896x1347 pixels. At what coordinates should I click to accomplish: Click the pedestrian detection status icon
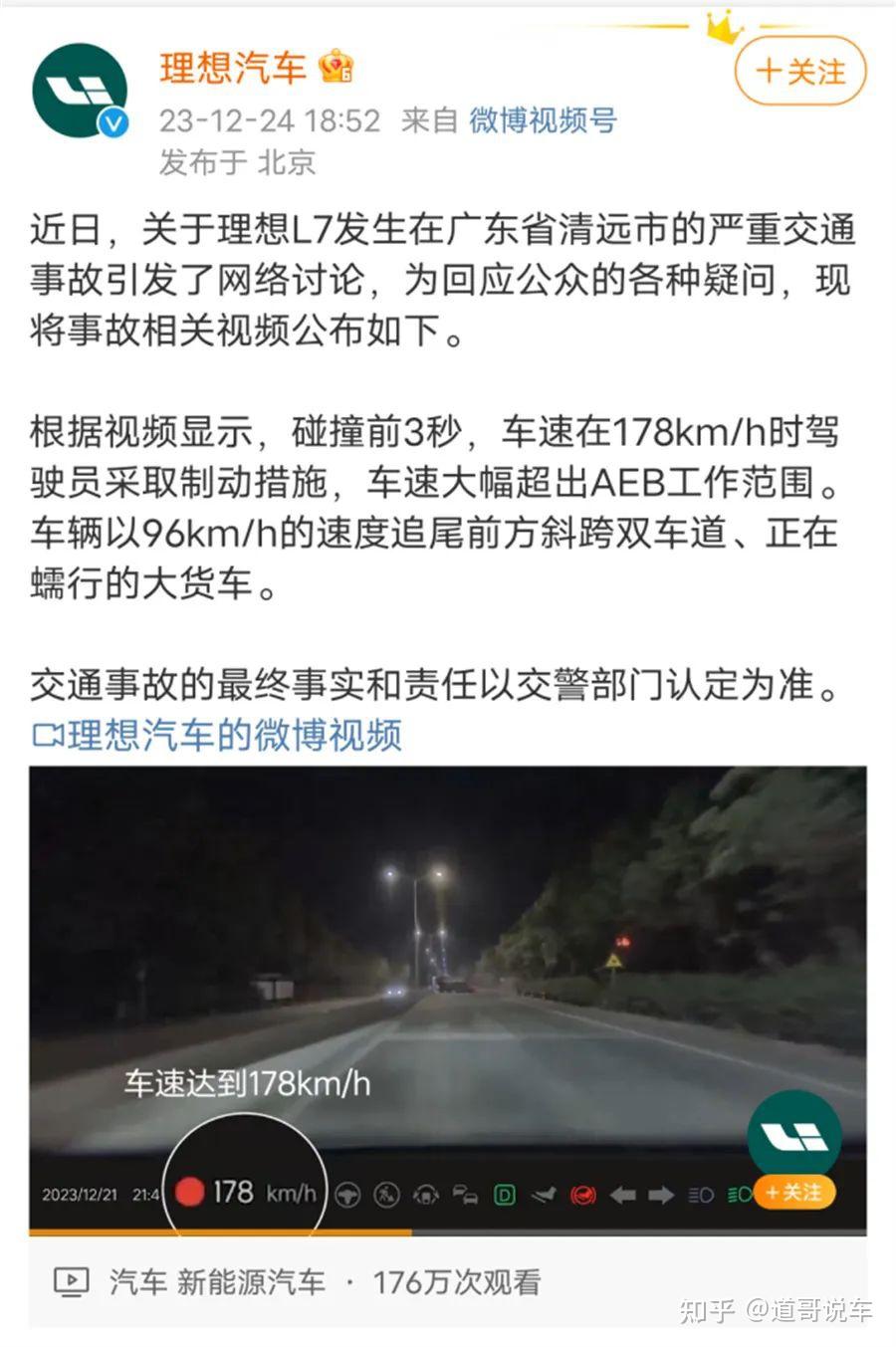[388, 1193]
